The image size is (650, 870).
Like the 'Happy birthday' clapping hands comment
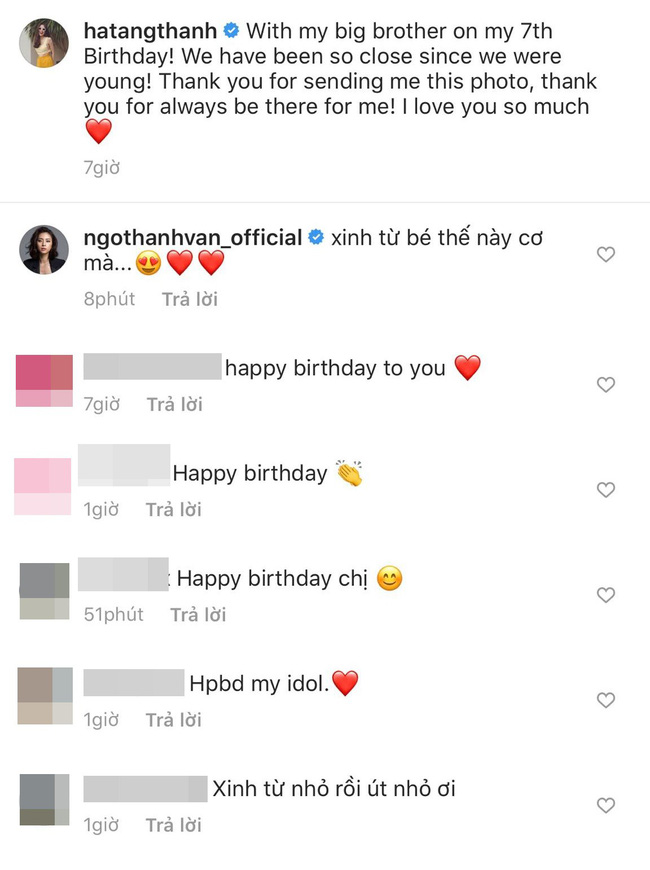click(605, 490)
